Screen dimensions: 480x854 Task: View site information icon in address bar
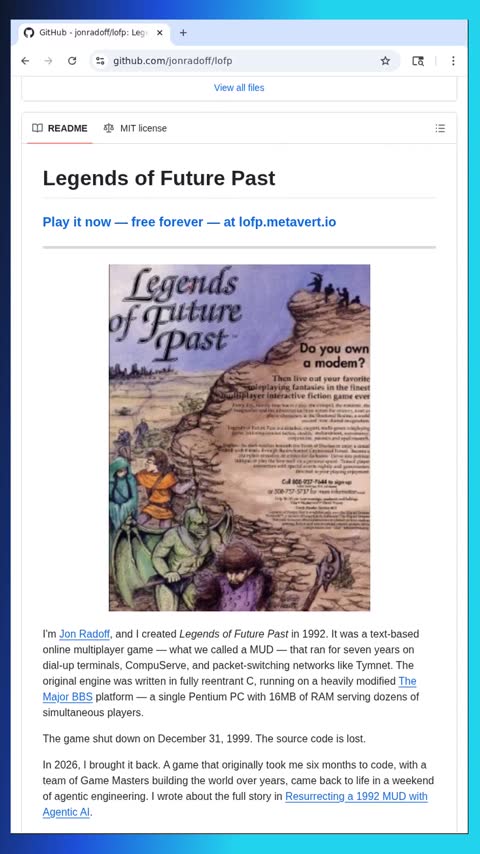coord(100,61)
